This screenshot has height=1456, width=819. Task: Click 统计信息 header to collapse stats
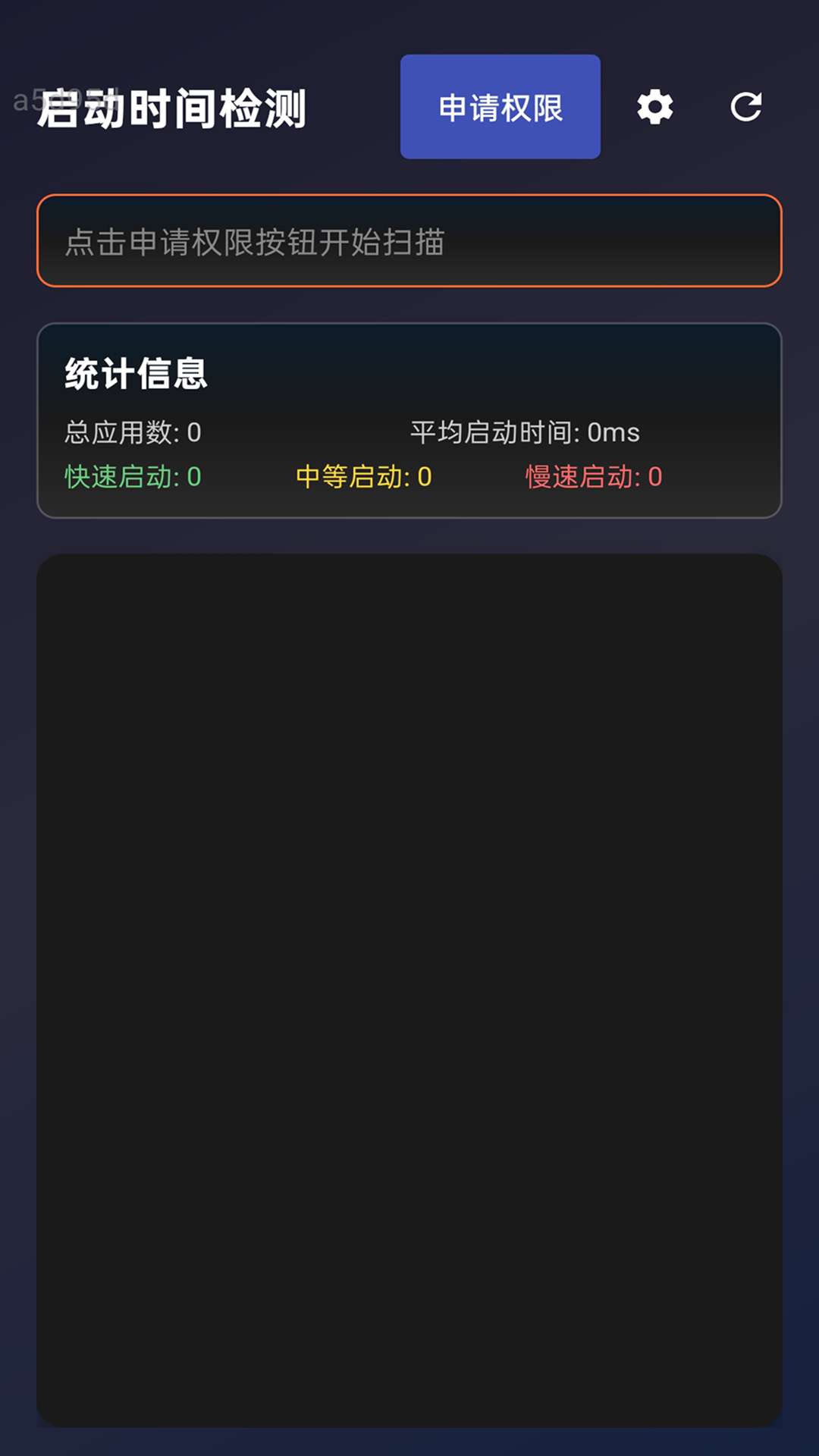coord(135,373)
